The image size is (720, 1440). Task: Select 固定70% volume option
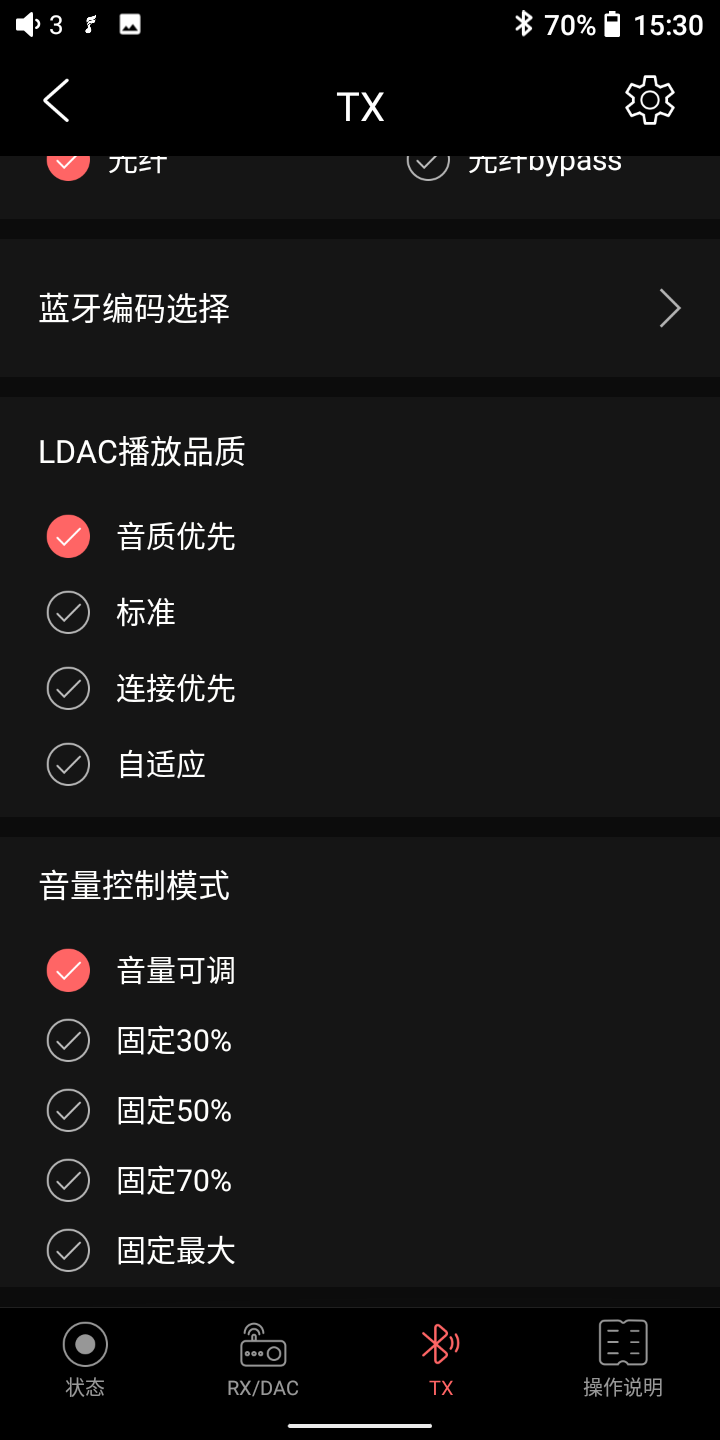pos(69,1181)
